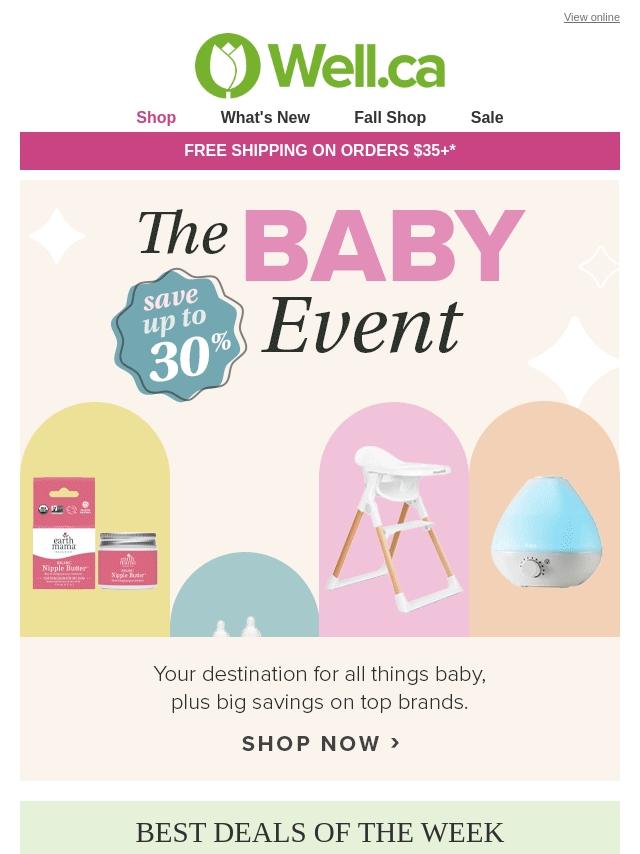This screenshot has height=854, width=640.
Task: Open the Sale link
Action: (x=487, y=117)
